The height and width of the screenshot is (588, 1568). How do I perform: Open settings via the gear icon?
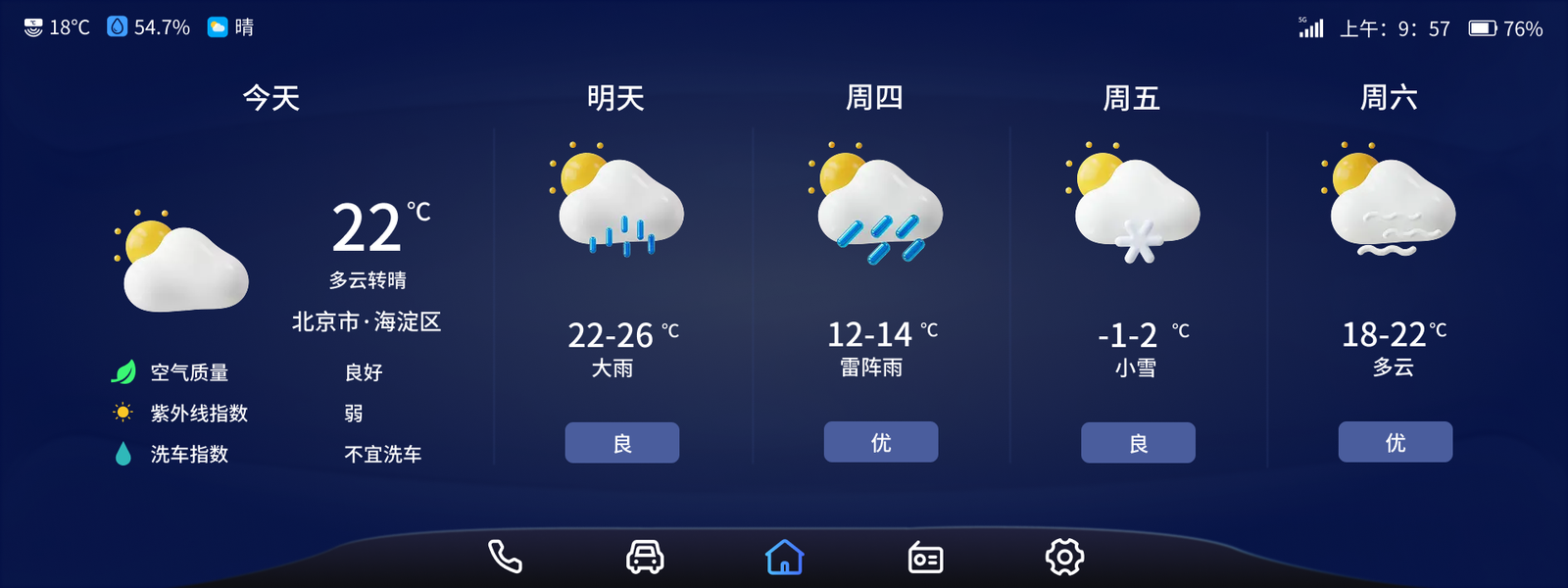coord(1064,557)
